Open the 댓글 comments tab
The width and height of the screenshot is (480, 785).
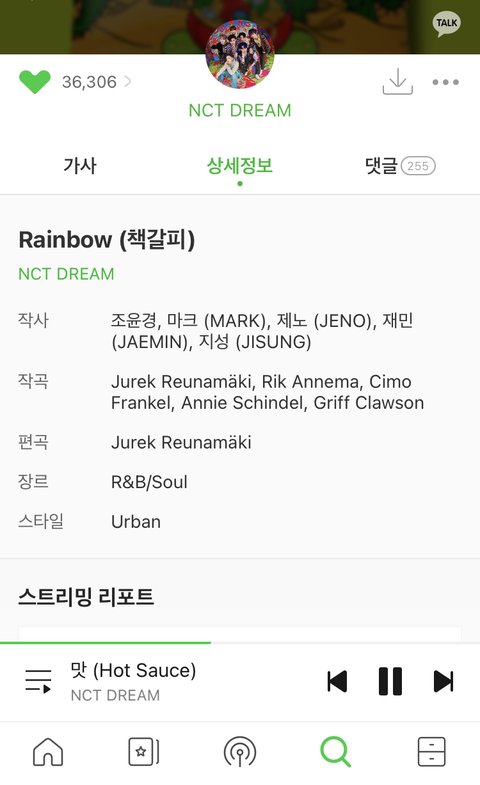coord(400,166)
